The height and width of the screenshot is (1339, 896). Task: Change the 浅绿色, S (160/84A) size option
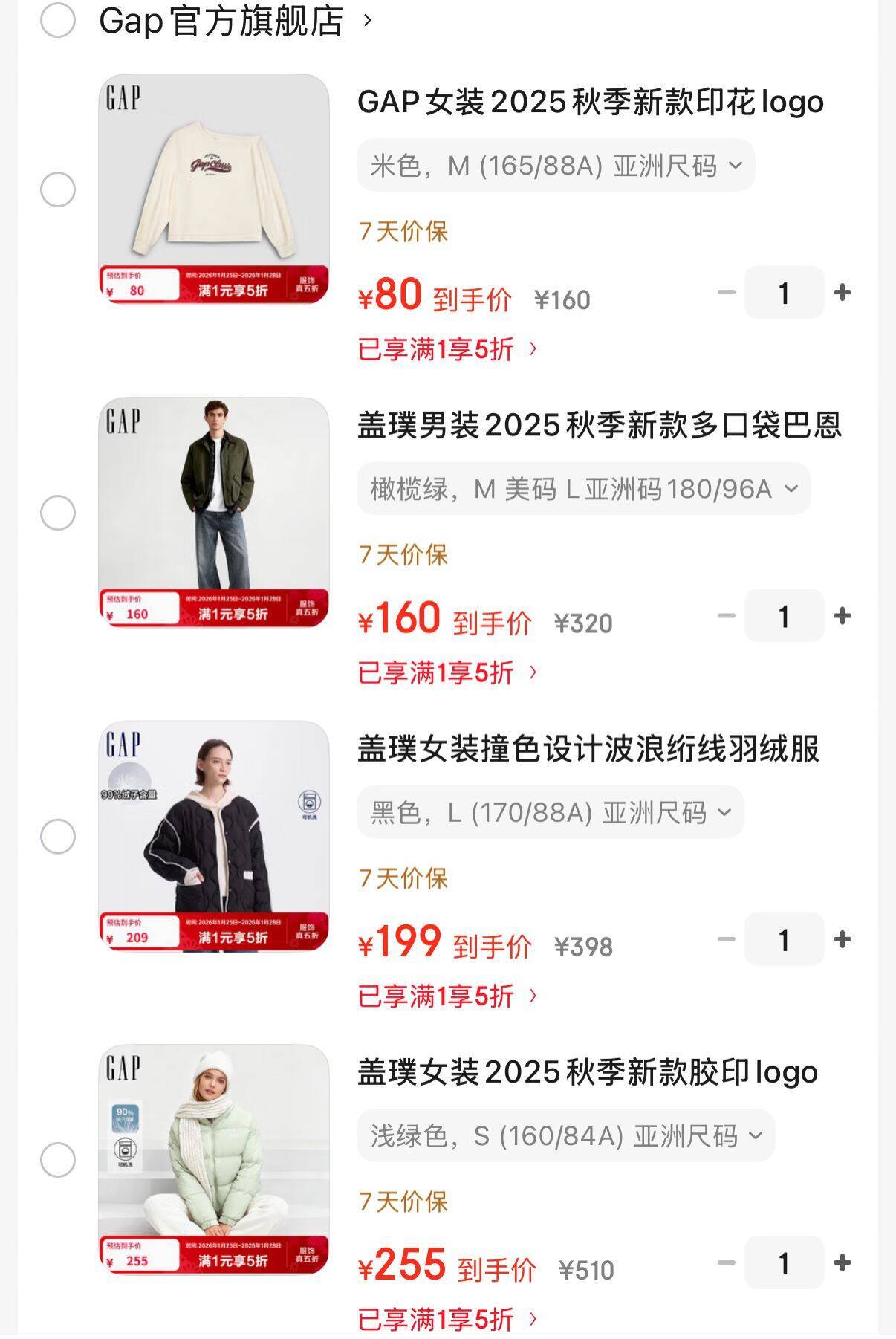[565, 1135]
